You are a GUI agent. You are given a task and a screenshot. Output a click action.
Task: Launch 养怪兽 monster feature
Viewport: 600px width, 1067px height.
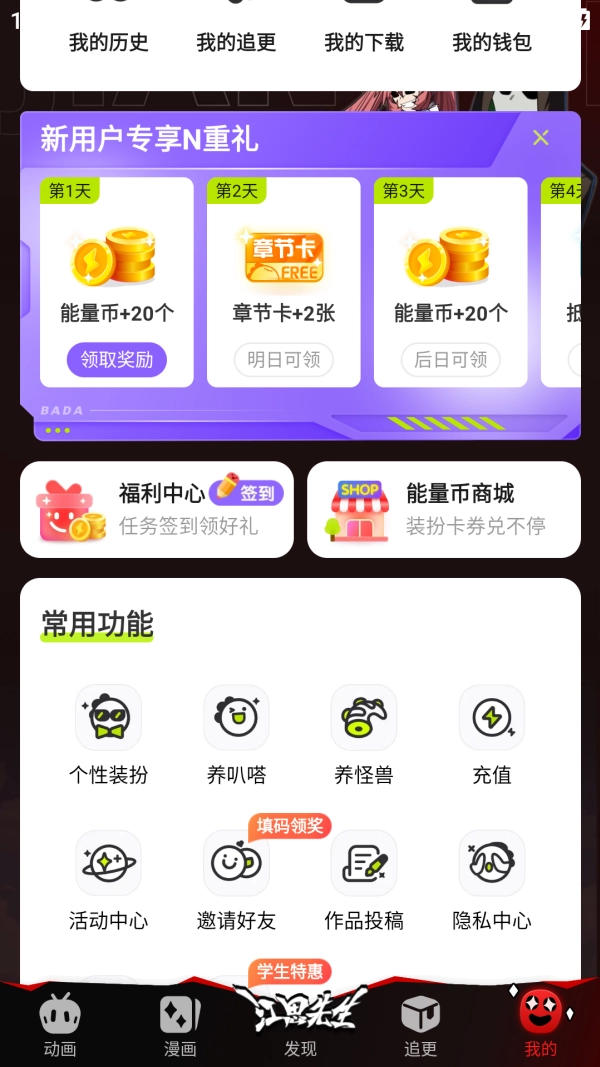[364, 735]
